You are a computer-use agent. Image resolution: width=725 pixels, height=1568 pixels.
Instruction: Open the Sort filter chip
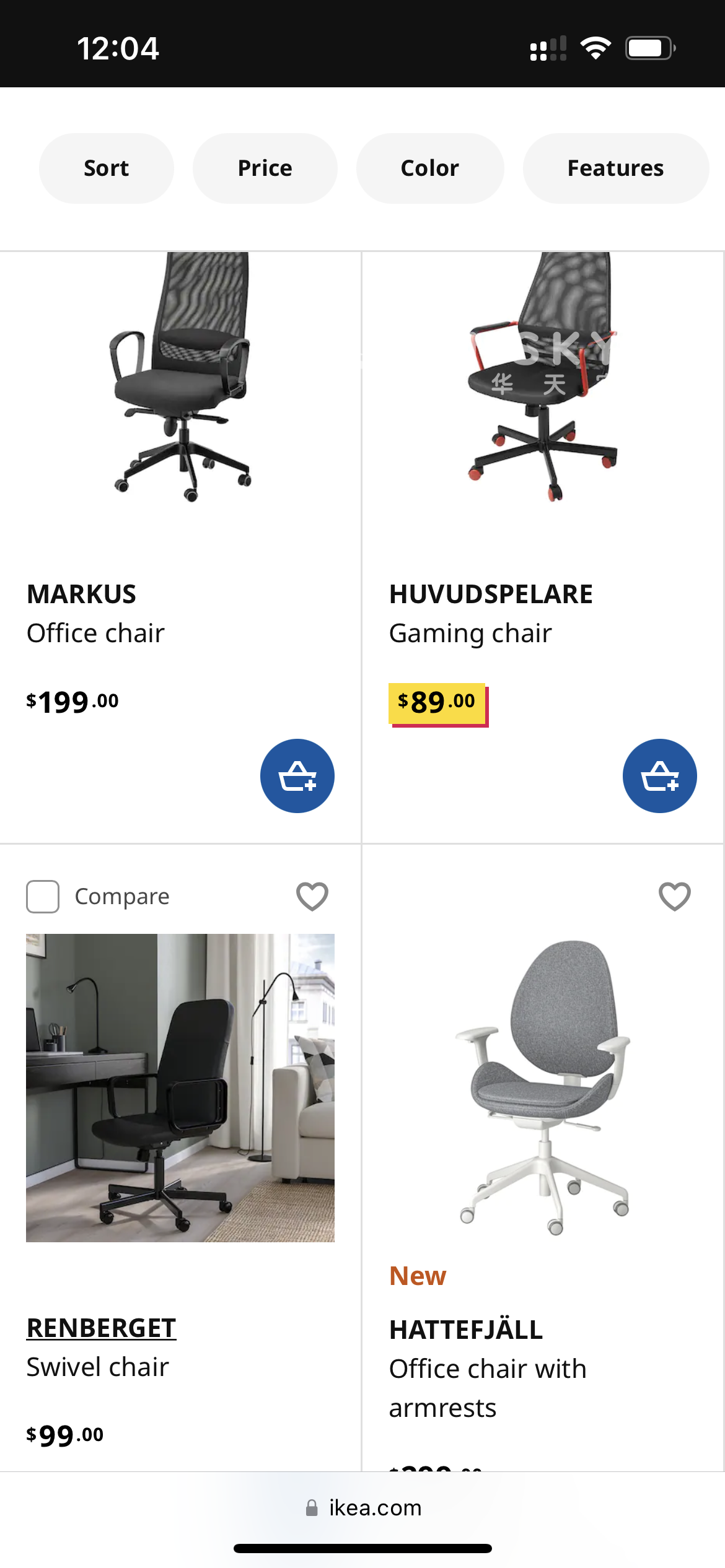[107, 168]
